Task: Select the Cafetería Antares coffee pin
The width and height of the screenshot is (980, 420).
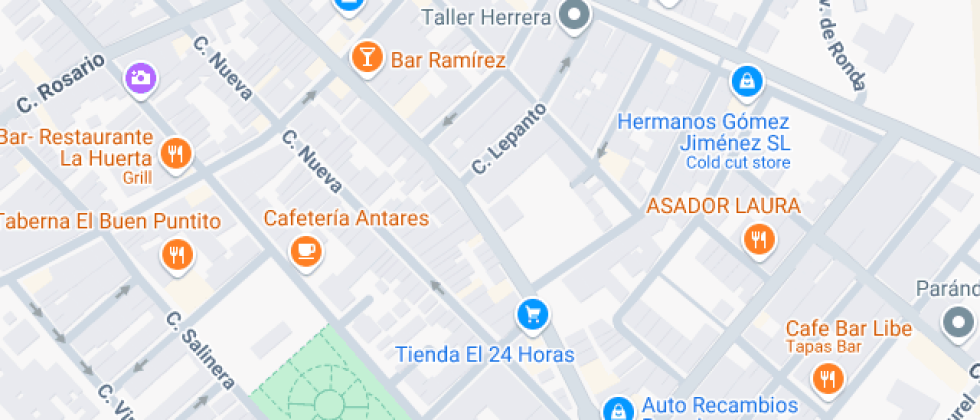Action: click(306, 252)
